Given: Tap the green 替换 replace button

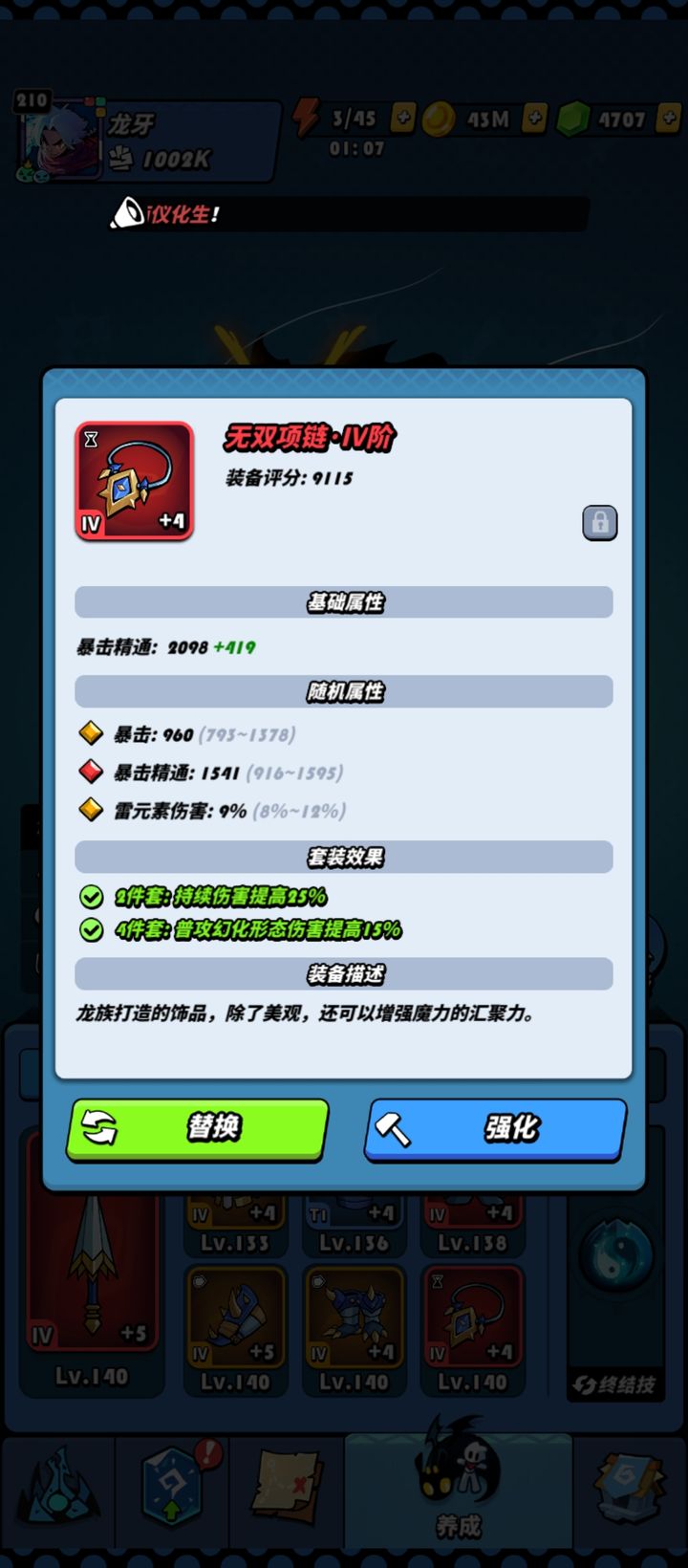Looking at the screenshot, I should tap(198, 1129).
